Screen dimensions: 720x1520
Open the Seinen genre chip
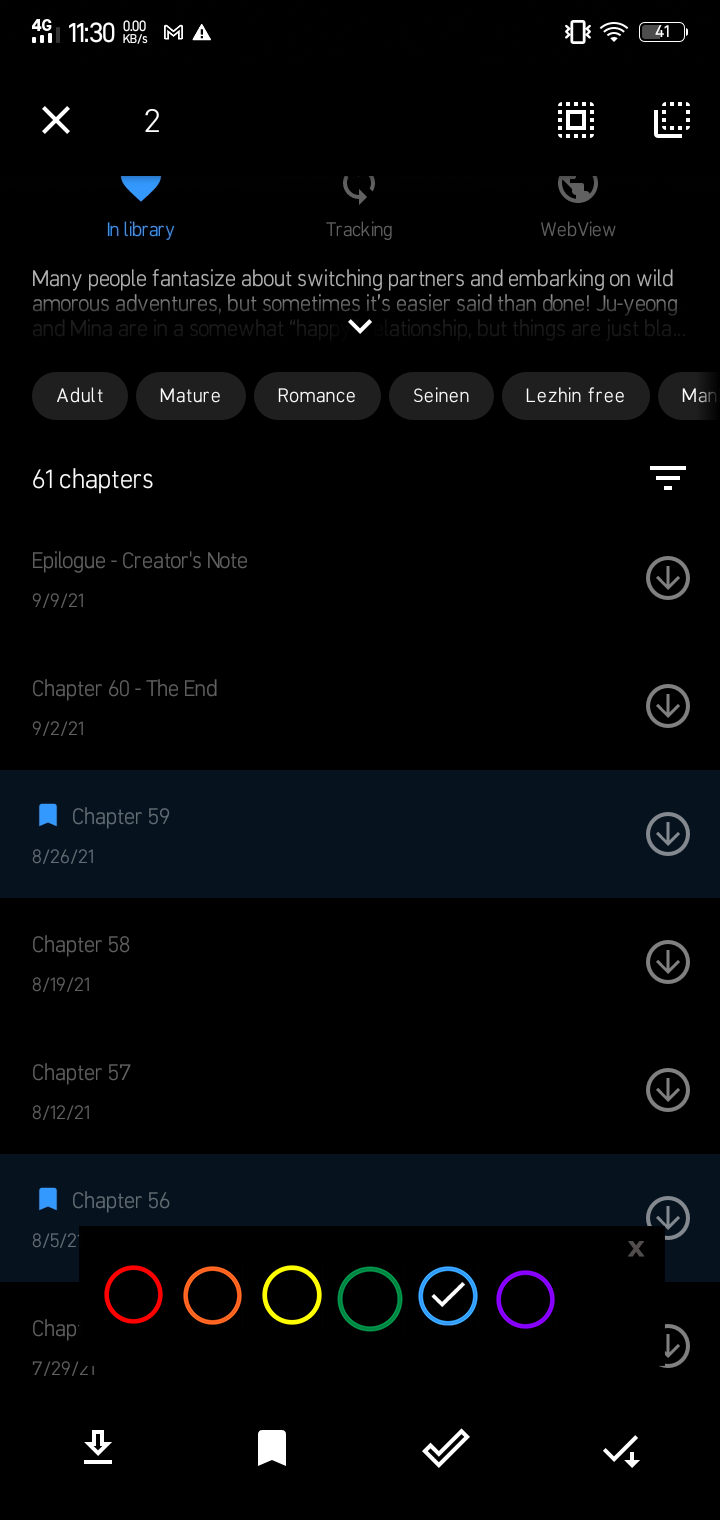(441, 396)
